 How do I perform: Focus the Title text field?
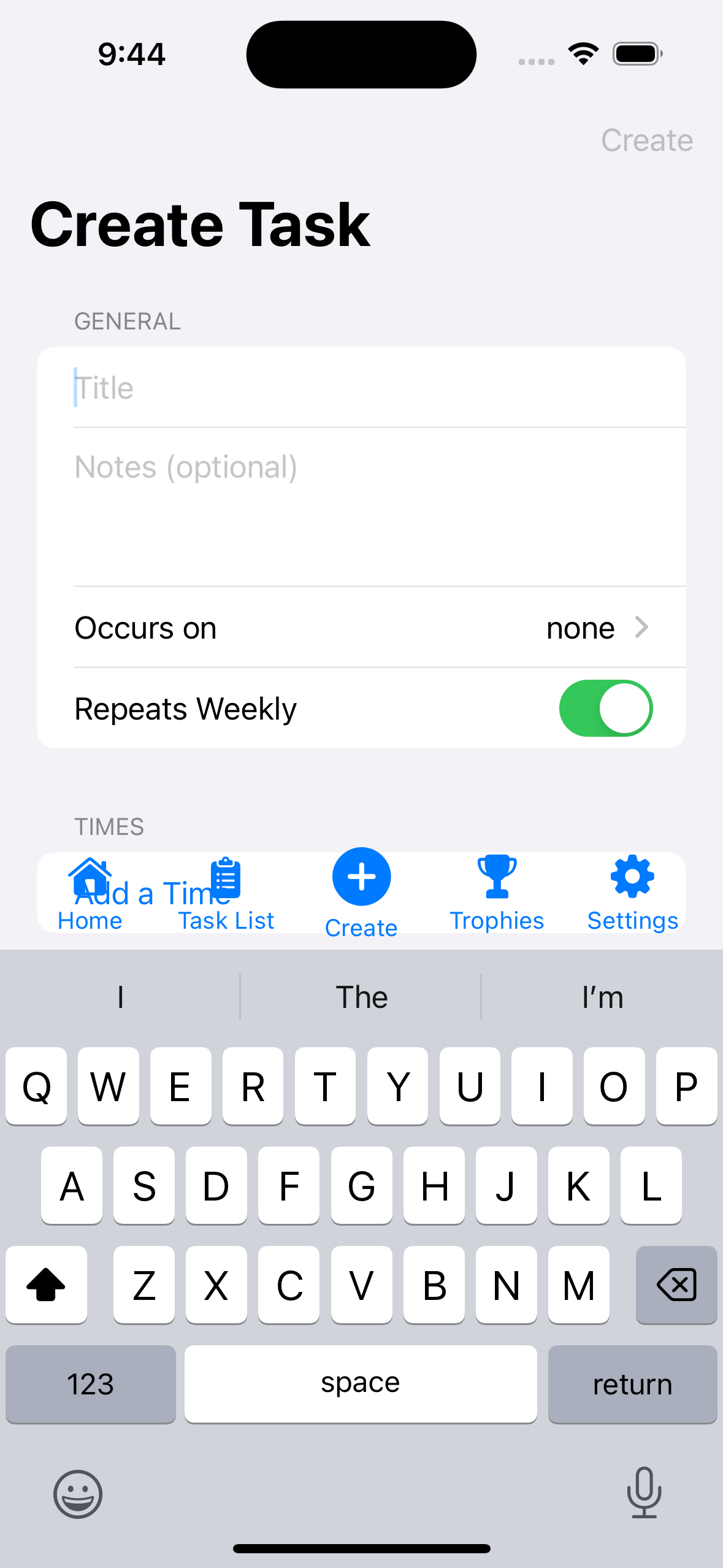(368, 388)
